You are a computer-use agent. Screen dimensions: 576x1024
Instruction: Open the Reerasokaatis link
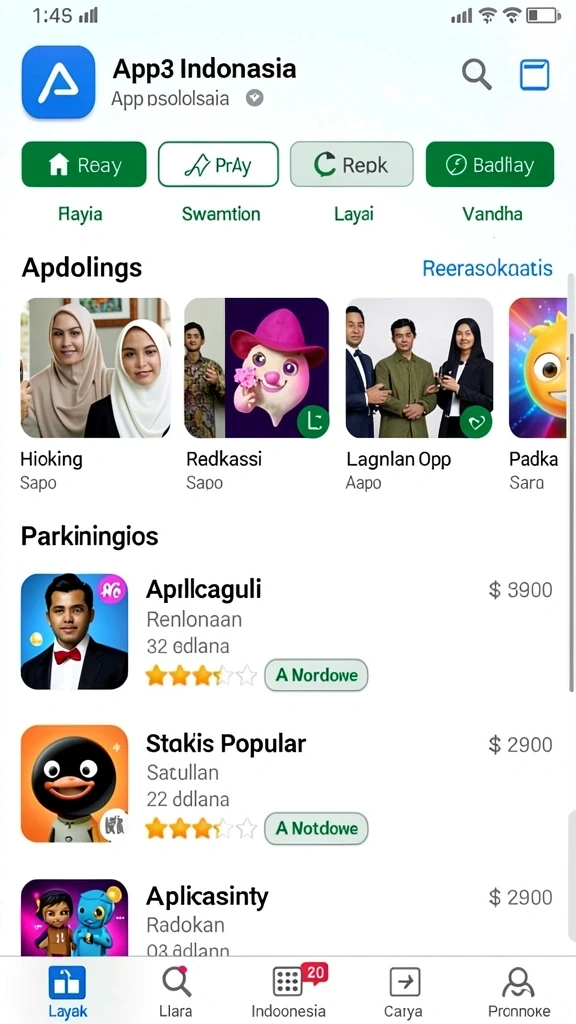pos(487,268)
